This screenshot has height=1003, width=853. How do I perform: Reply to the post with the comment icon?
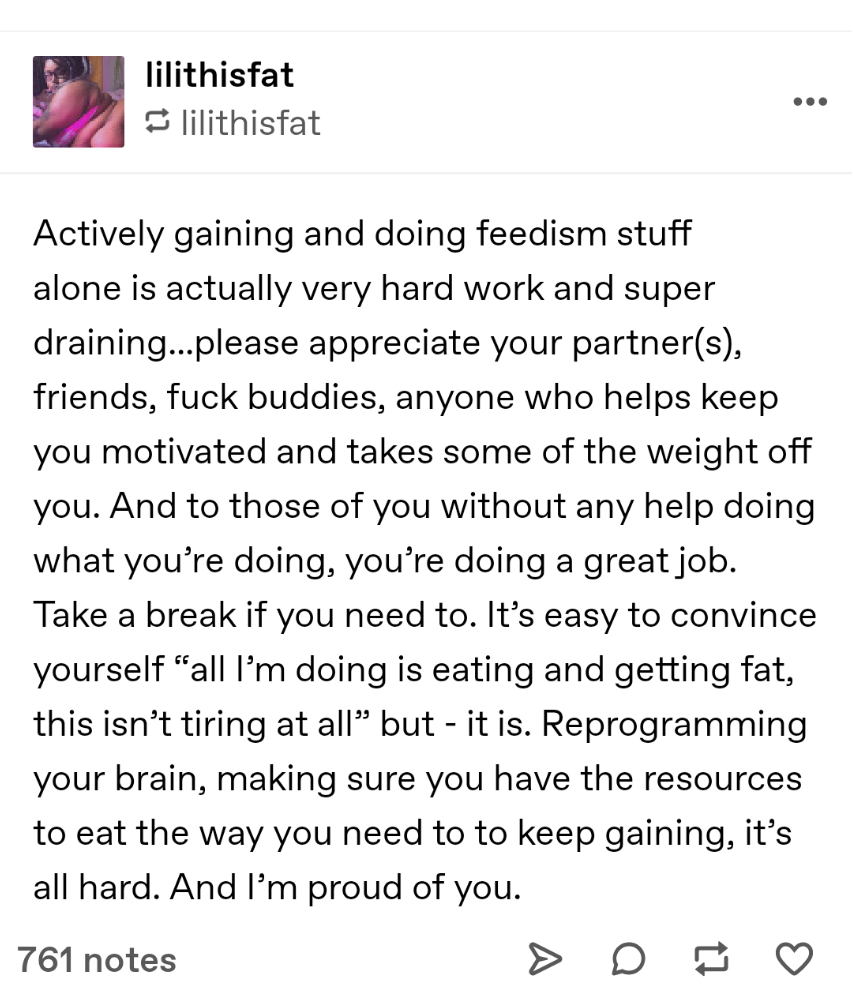click(x=629, y=960)
